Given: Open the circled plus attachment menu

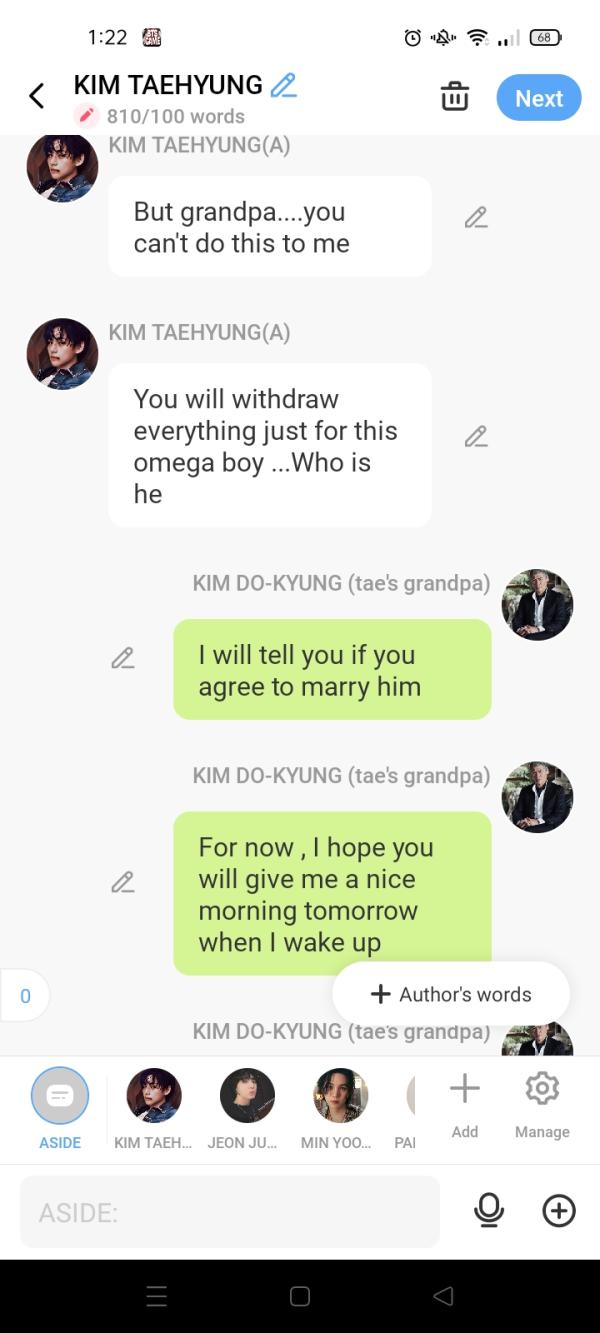Looking at the screenshot, I should (x=559, y=1211).
